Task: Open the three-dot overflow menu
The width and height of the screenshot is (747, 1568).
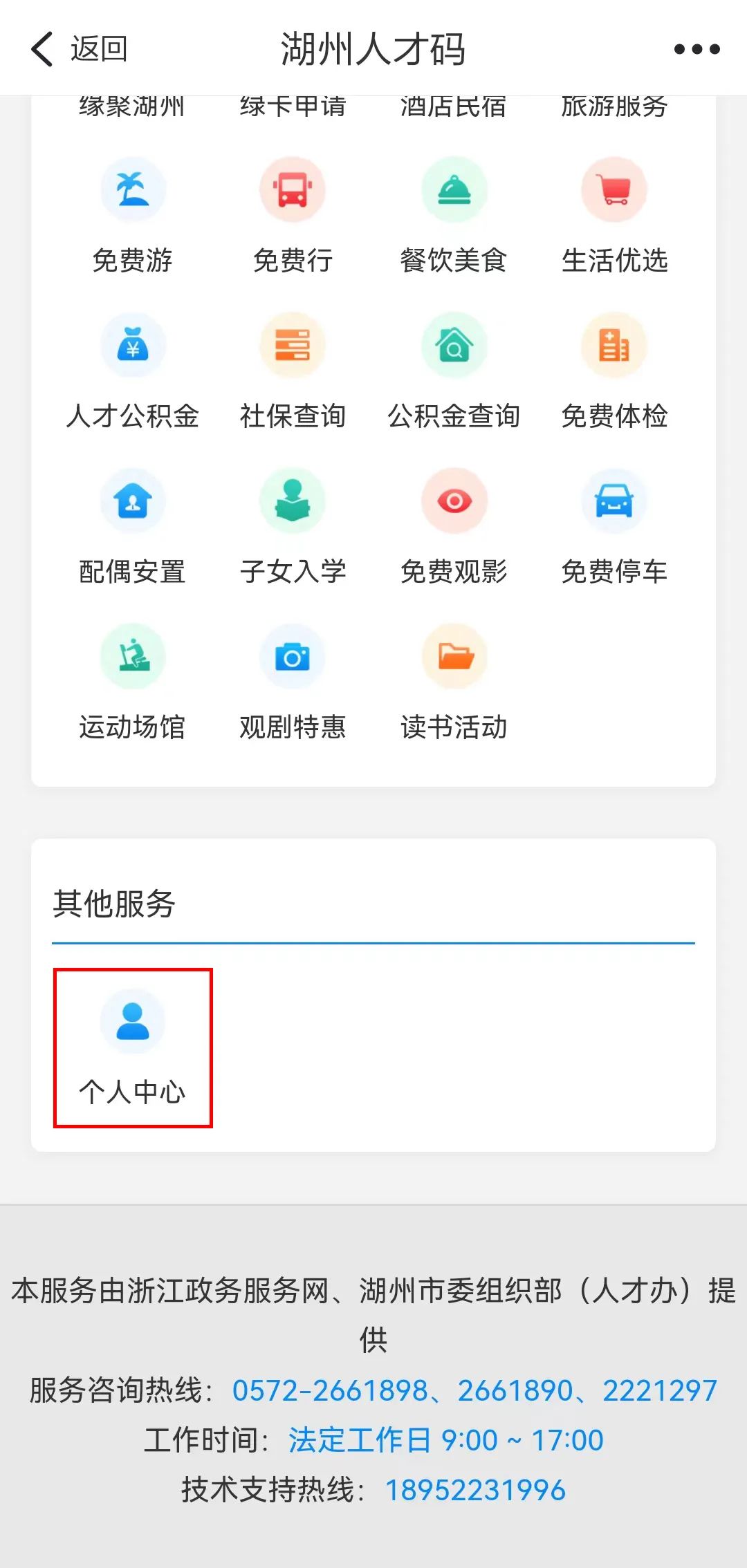Action: click(x=697, y=49)
